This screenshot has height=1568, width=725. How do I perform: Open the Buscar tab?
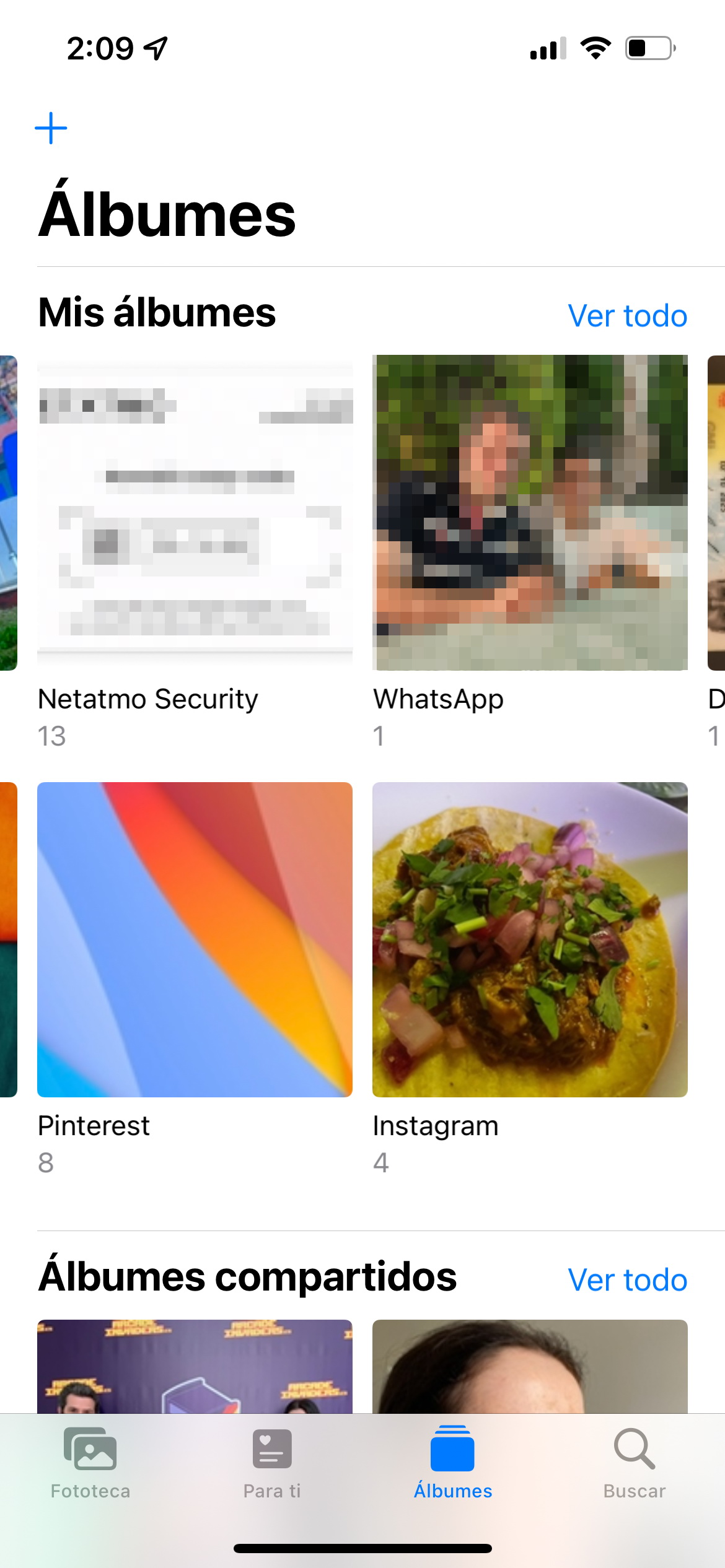[x=635, y=1464]
